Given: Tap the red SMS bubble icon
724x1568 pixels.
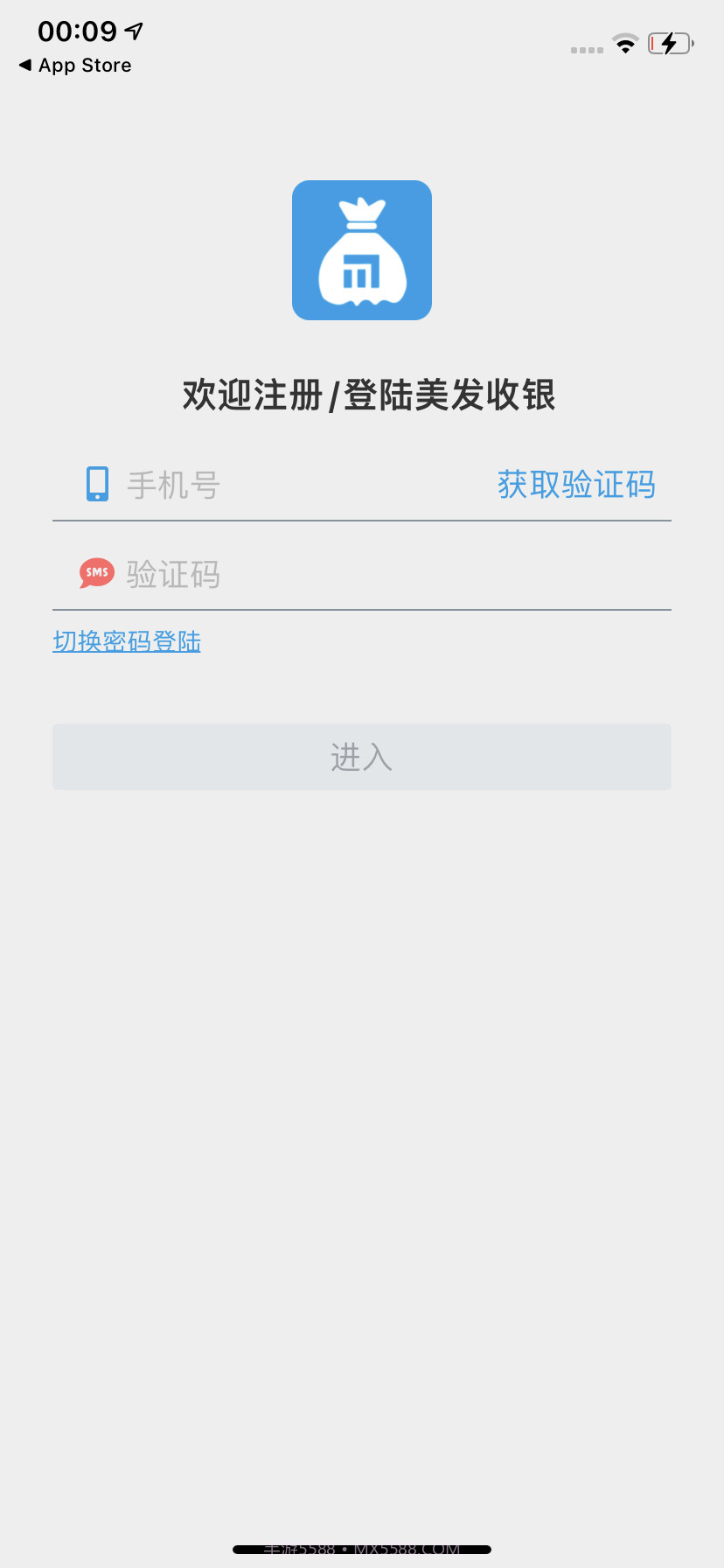Looking at the screenshot, I should [96, 572].
